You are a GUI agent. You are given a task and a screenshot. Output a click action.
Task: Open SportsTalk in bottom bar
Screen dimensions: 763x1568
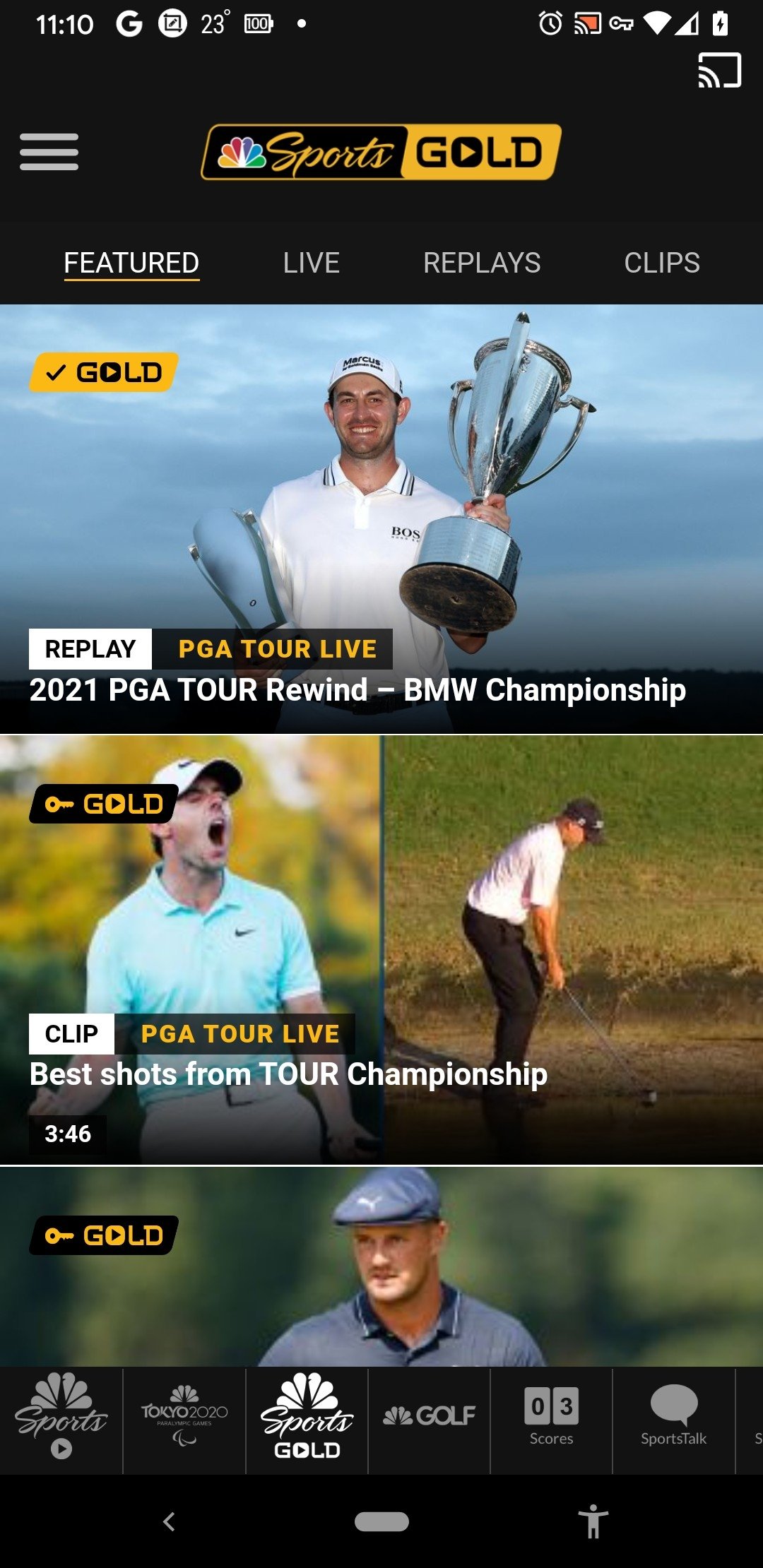(673, 1420)
